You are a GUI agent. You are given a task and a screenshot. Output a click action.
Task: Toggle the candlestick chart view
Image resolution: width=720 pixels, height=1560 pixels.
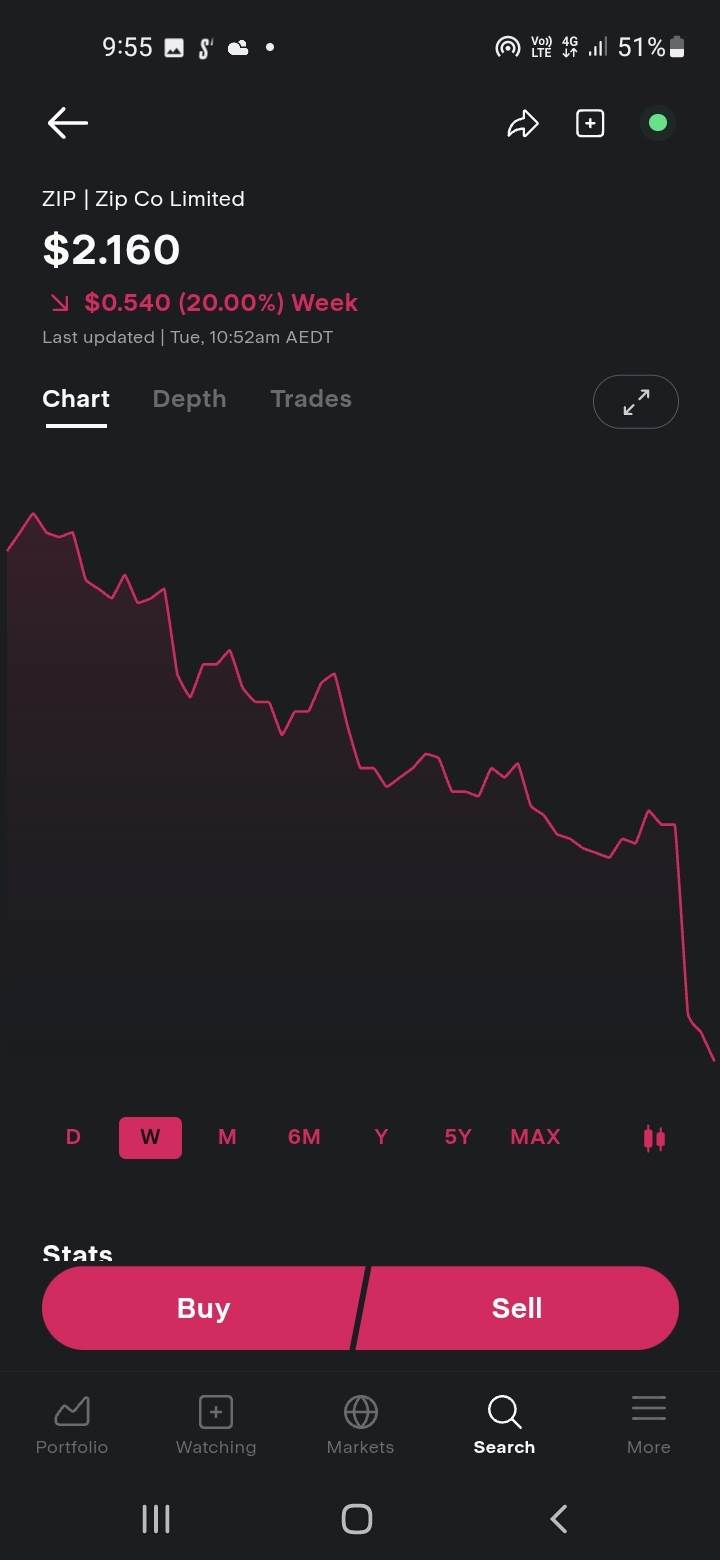(654, 1138)
